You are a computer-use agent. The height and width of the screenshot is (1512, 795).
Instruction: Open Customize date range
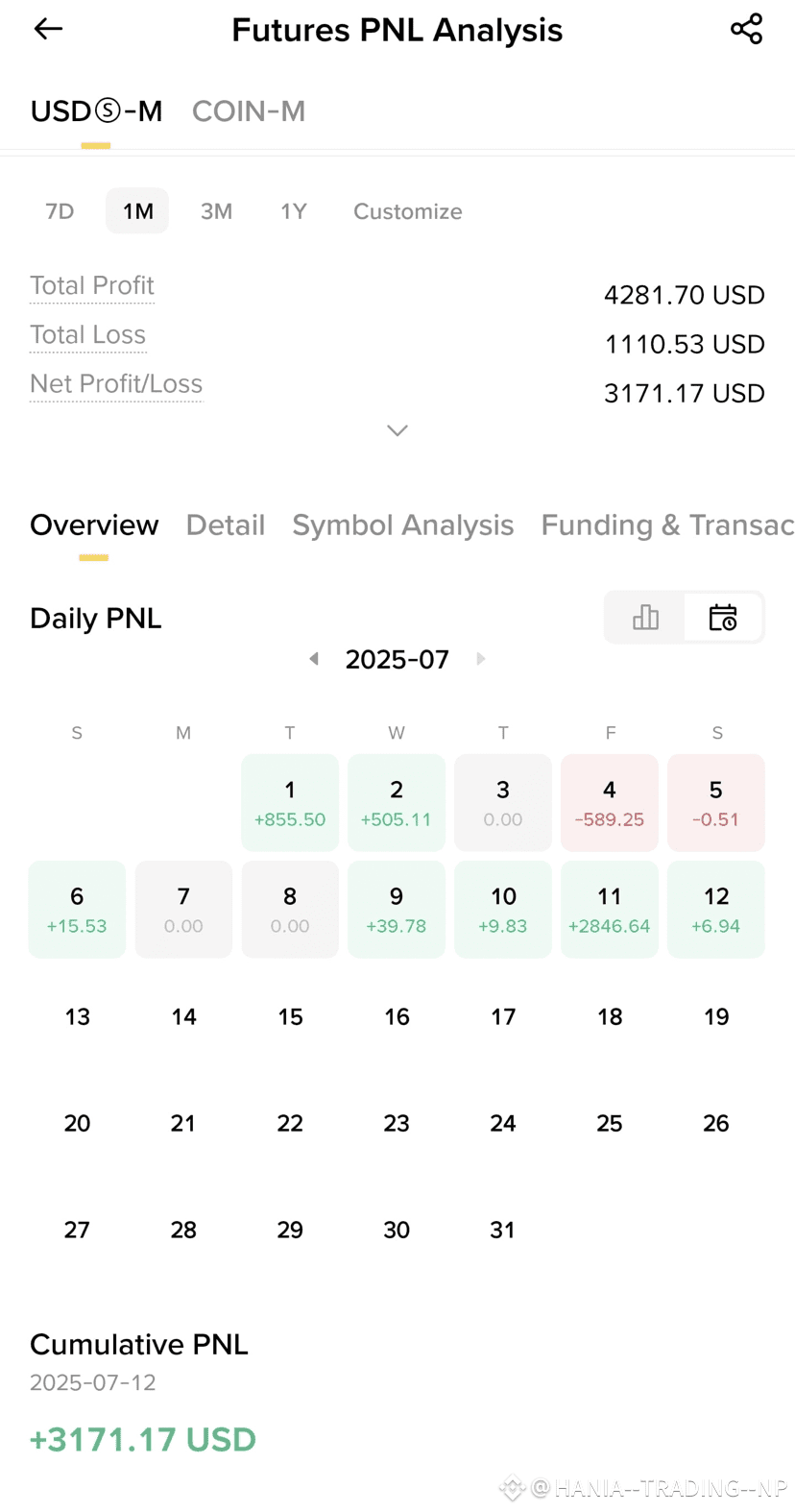tap(407, 211)
